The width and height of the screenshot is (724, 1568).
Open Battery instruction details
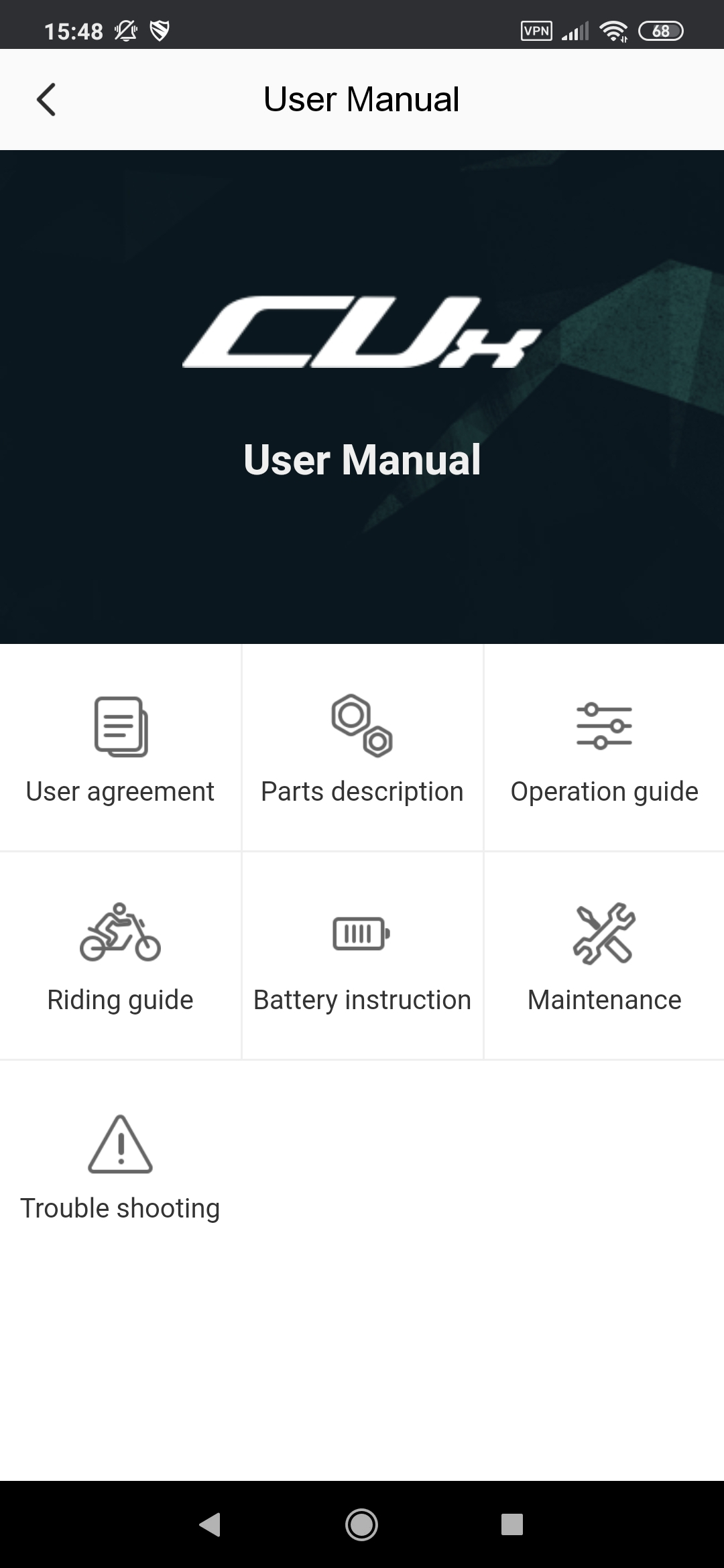pyautogui.click(x=362, y=956)
